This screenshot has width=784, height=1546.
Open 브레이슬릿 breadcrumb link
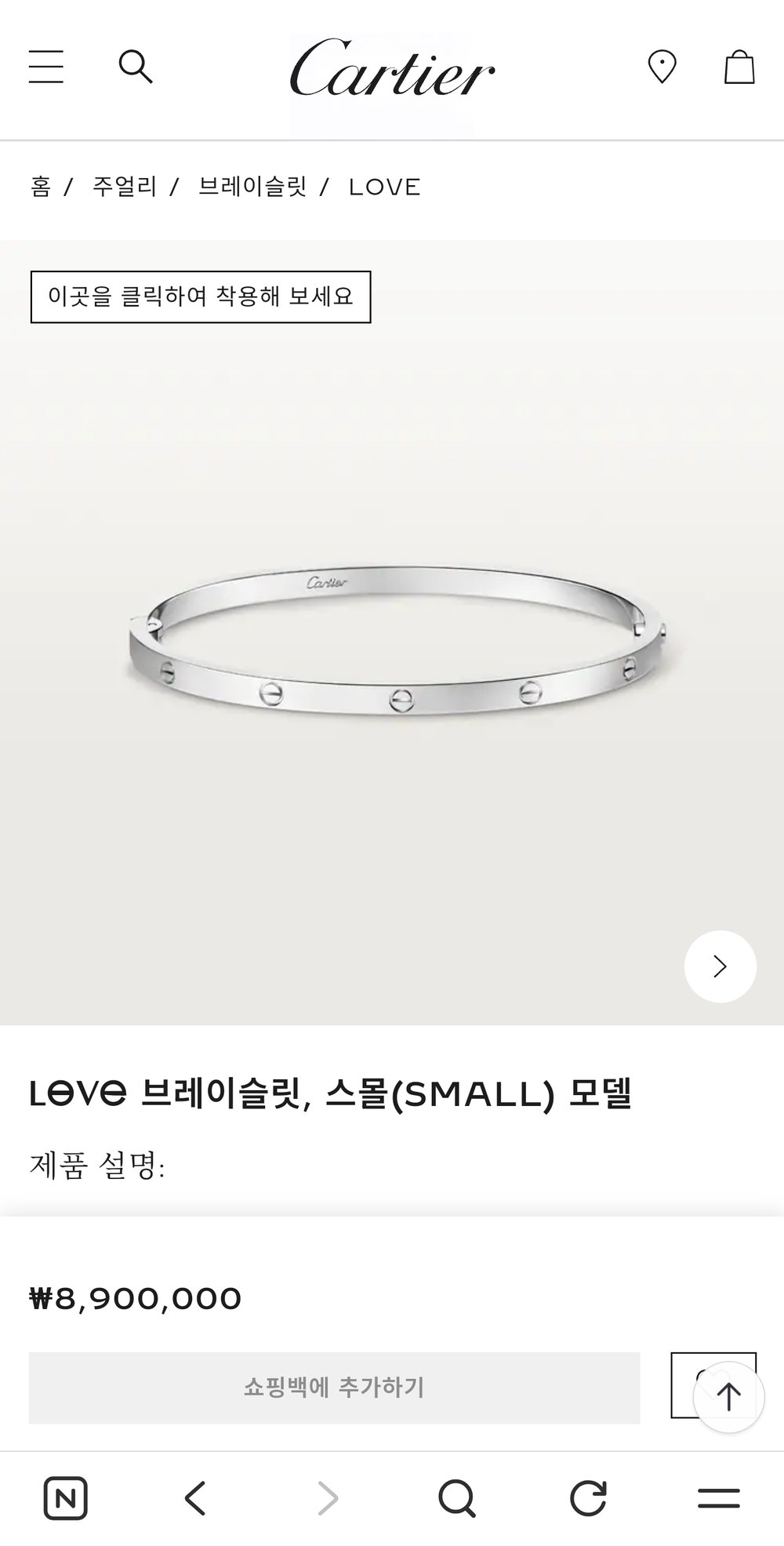tap(252, 187)
